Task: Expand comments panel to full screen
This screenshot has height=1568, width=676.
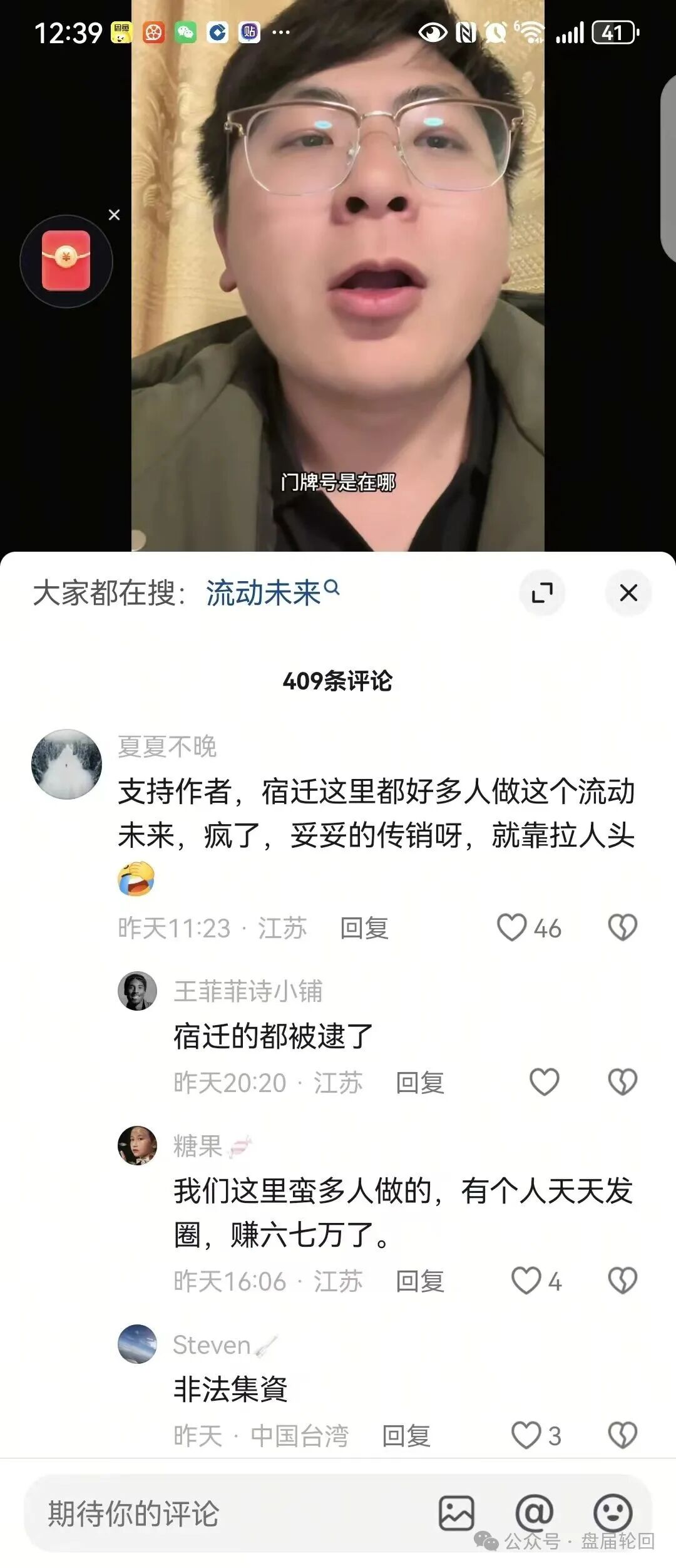Action: [x=542, y=592]
